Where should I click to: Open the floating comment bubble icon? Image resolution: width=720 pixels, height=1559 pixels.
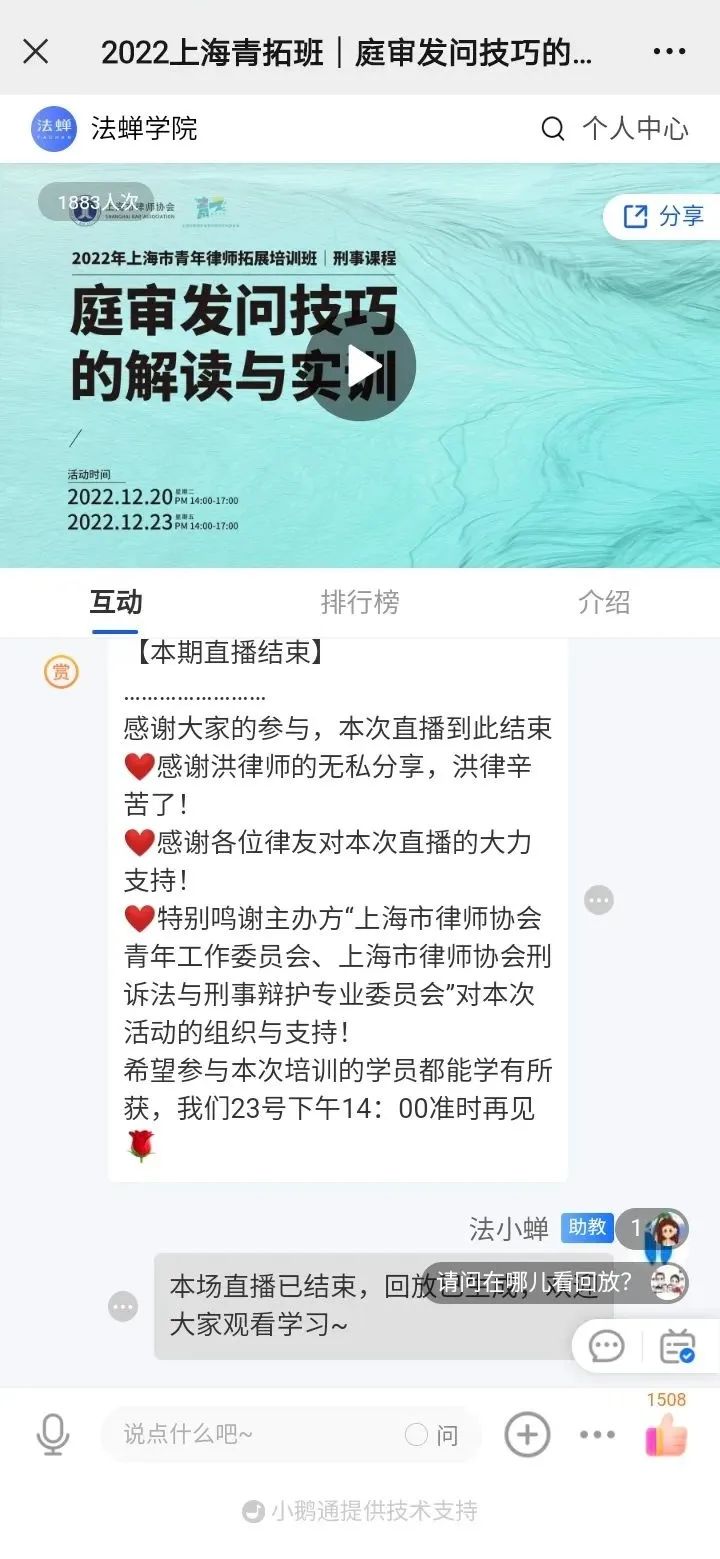607,1346
